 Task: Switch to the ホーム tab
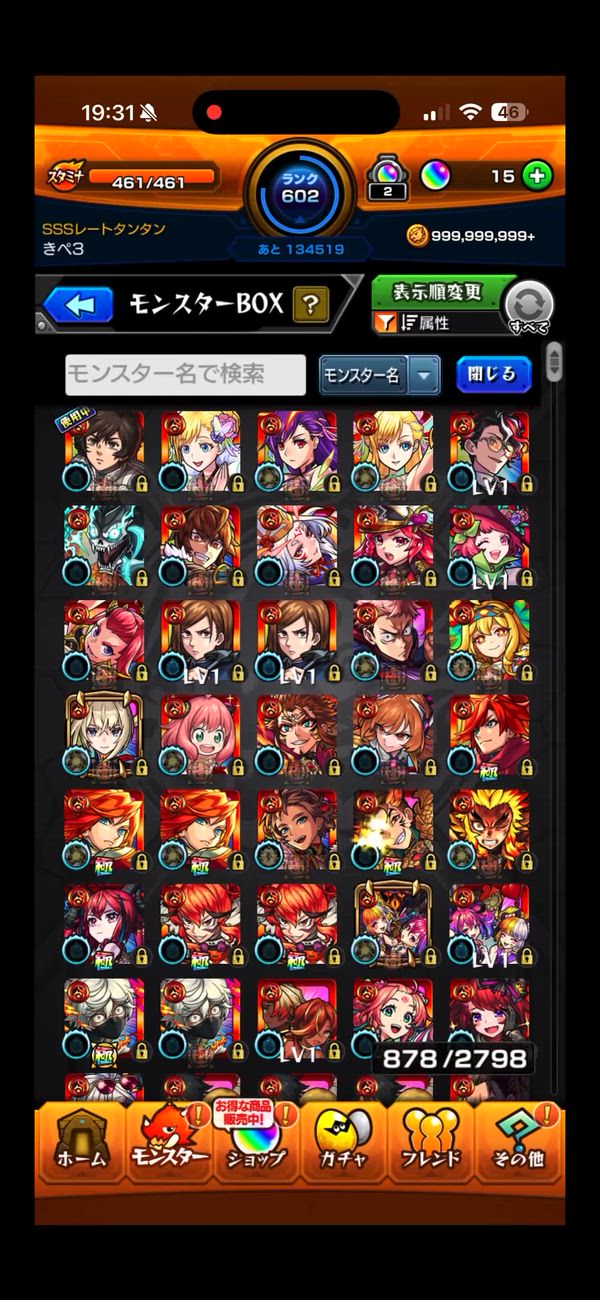pyautogui.click(x=81, y=1143)
